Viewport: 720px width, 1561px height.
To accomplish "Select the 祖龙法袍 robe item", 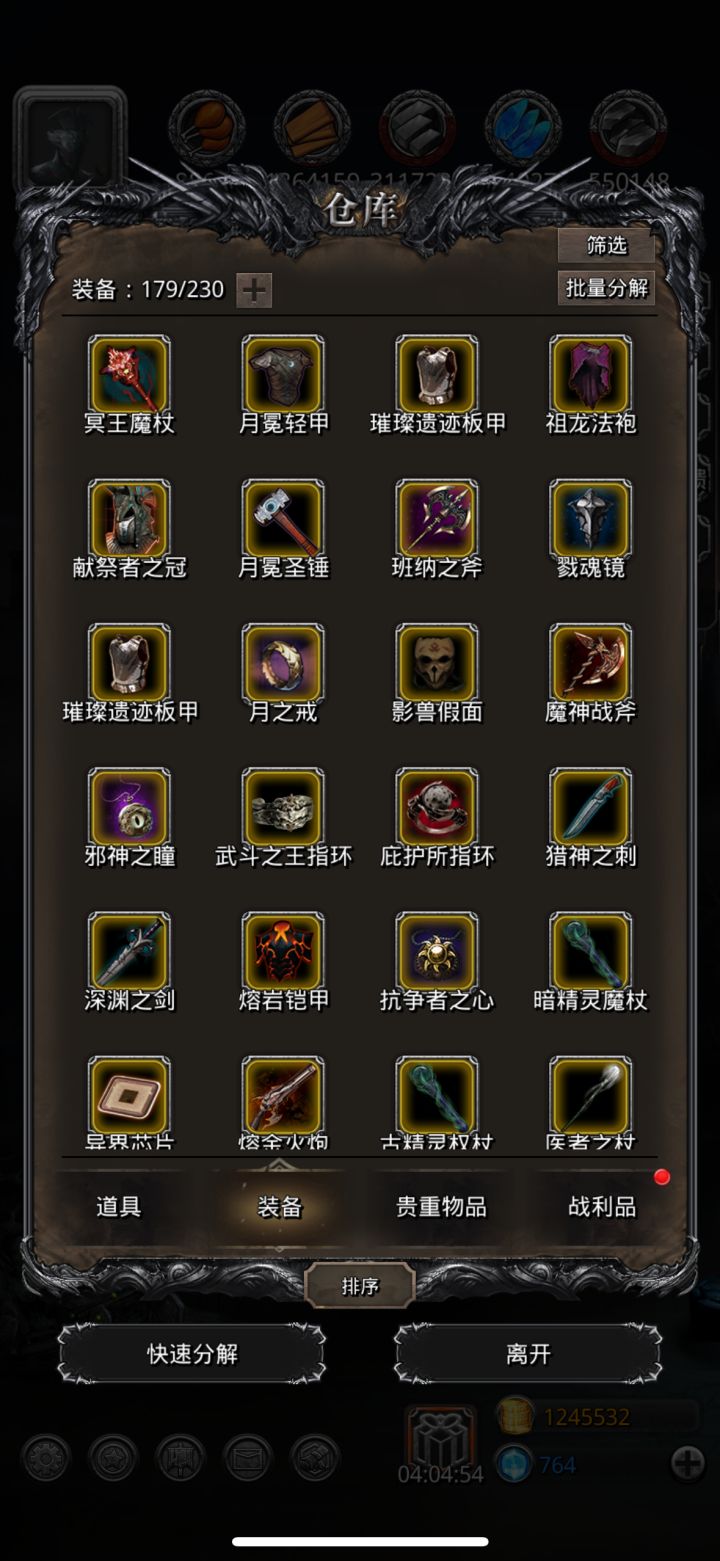I will tap(590, 374).
